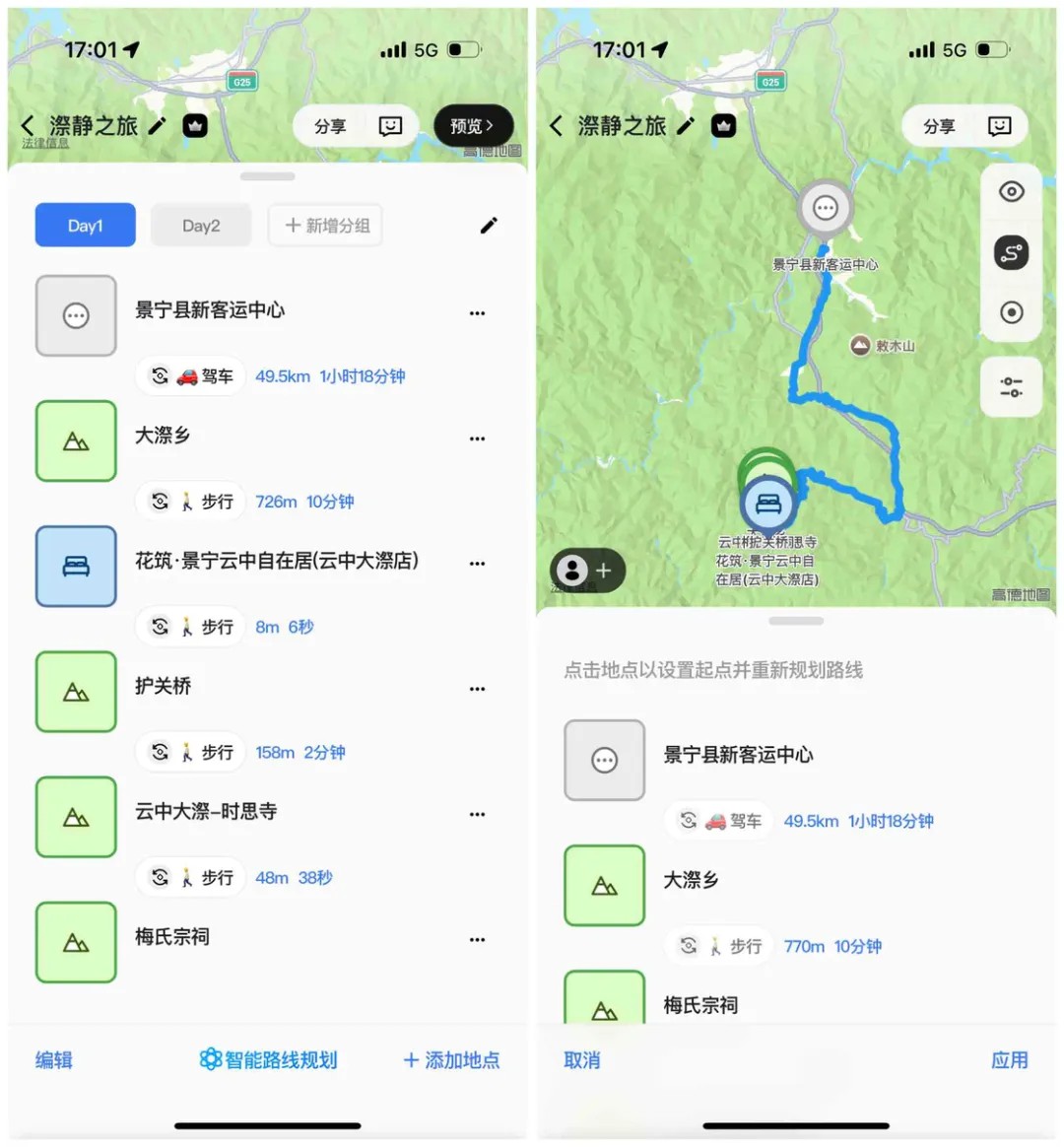Tap 编辑 at the bottom left

click(54, 1060)
